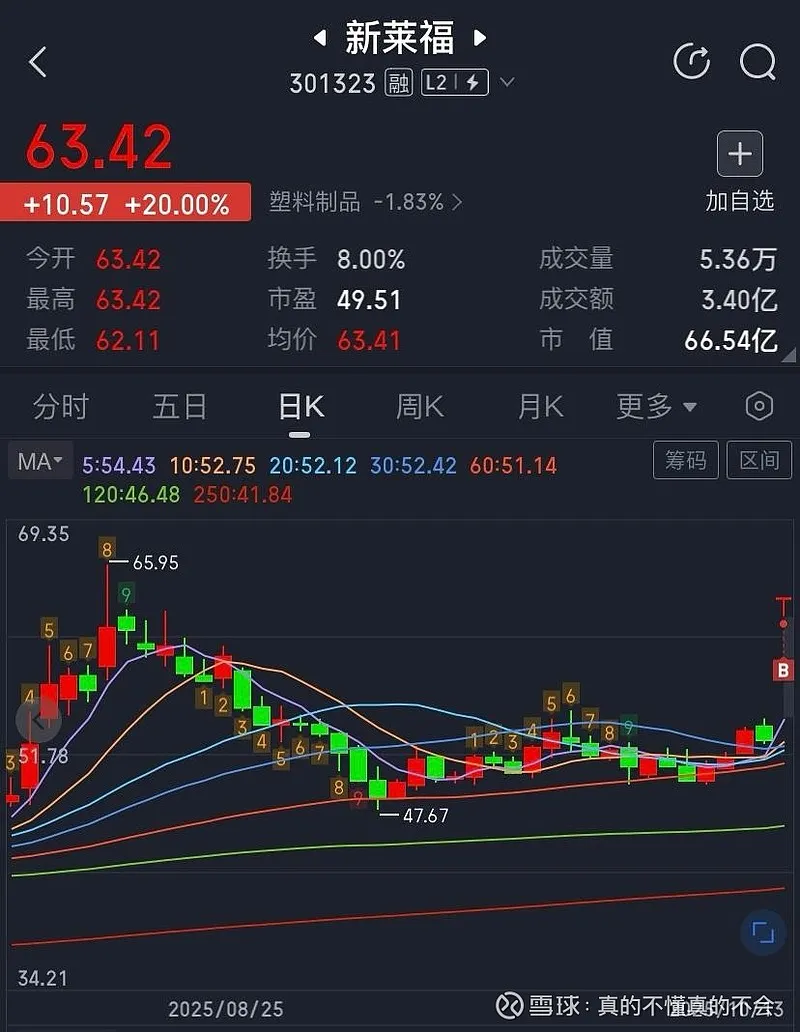Switch to the 周K chart tab
This screenshot has width=800, height=1032.
click(x=420, y=407)
